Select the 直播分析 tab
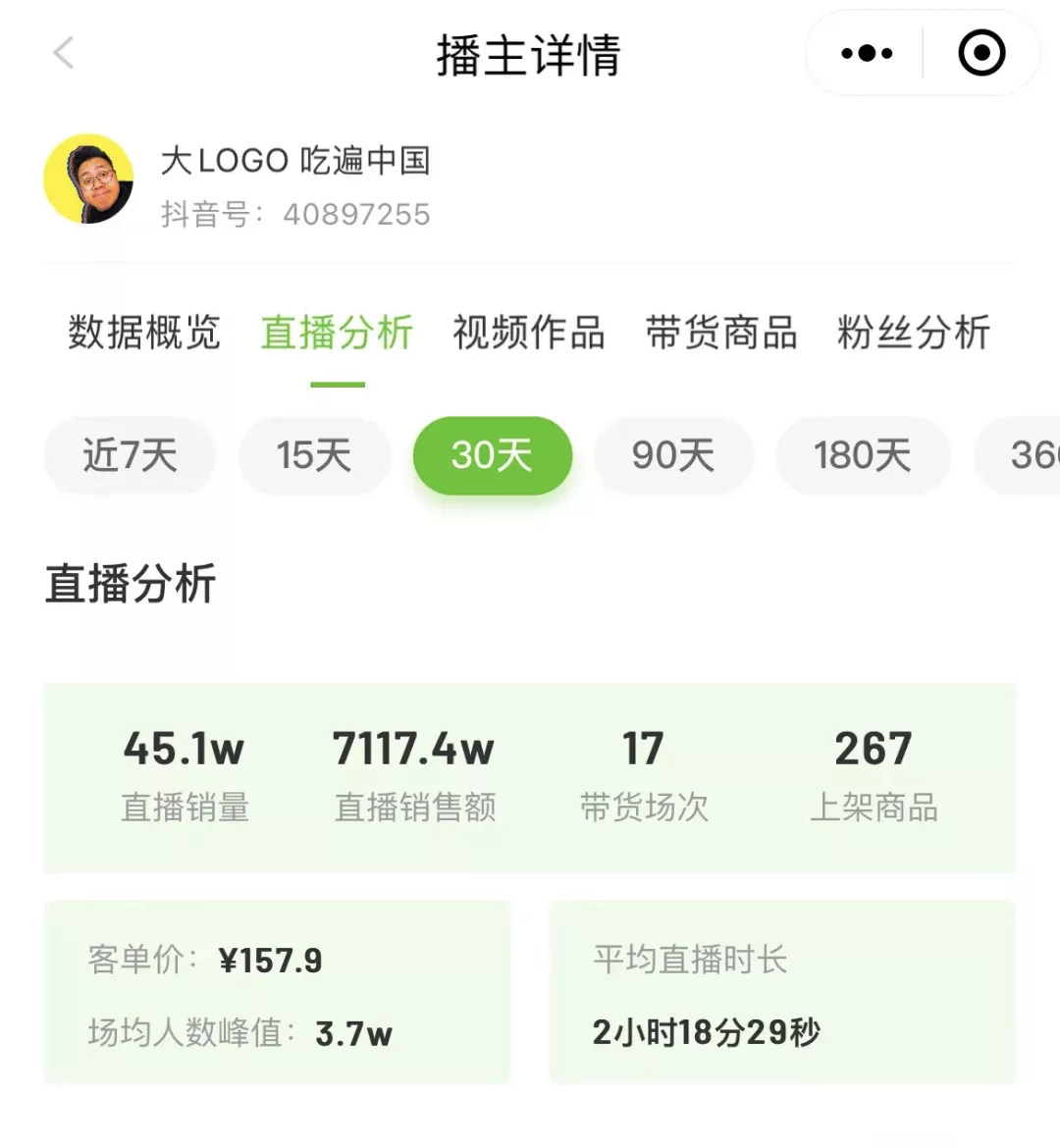Image resolution: width=1060 pixels, height=1148 pixels. 337,333
